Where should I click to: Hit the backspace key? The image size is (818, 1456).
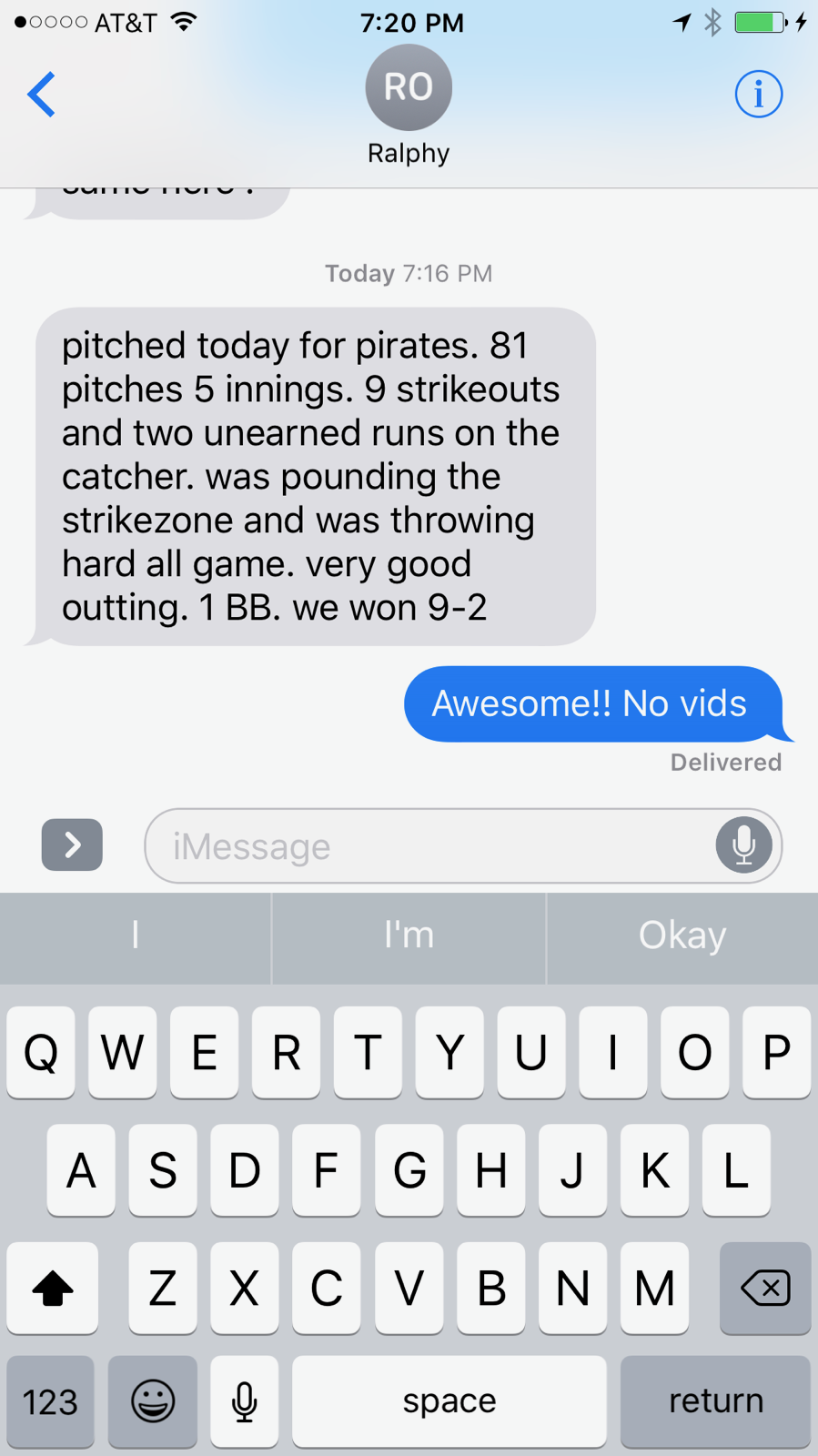click(765, 1288)
